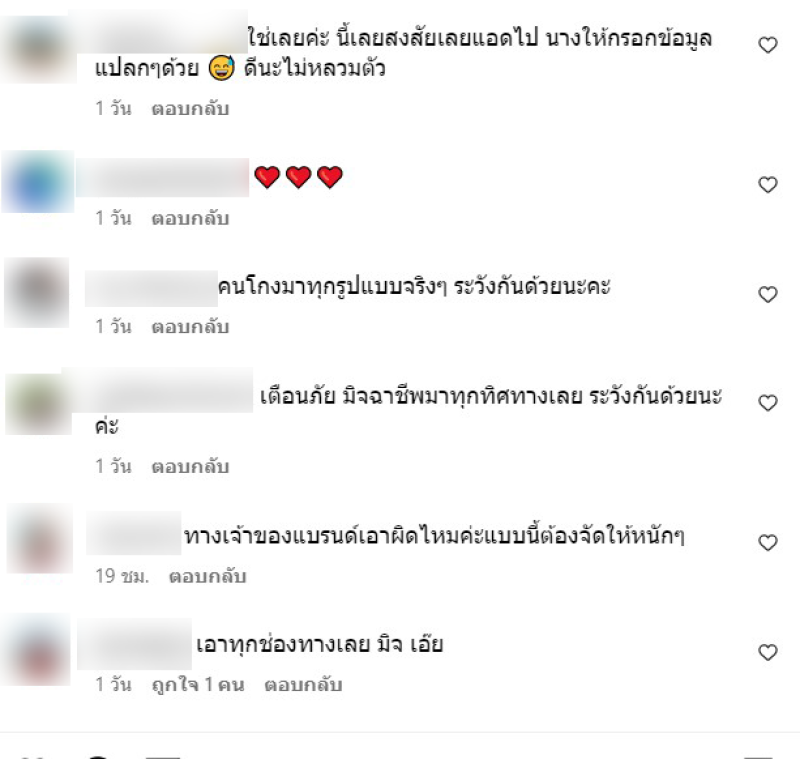The width and height of the screenshot is (800, 759).
Task: Reply to the three red hearts comment
Action: coord(190,218)
